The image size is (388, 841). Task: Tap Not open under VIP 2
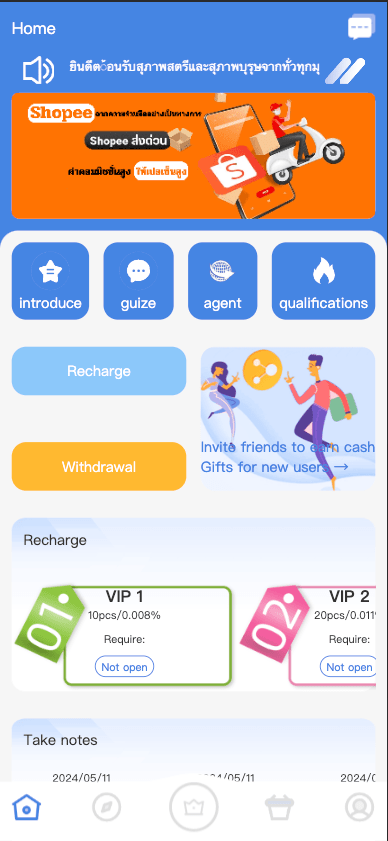tap(349, 667)
